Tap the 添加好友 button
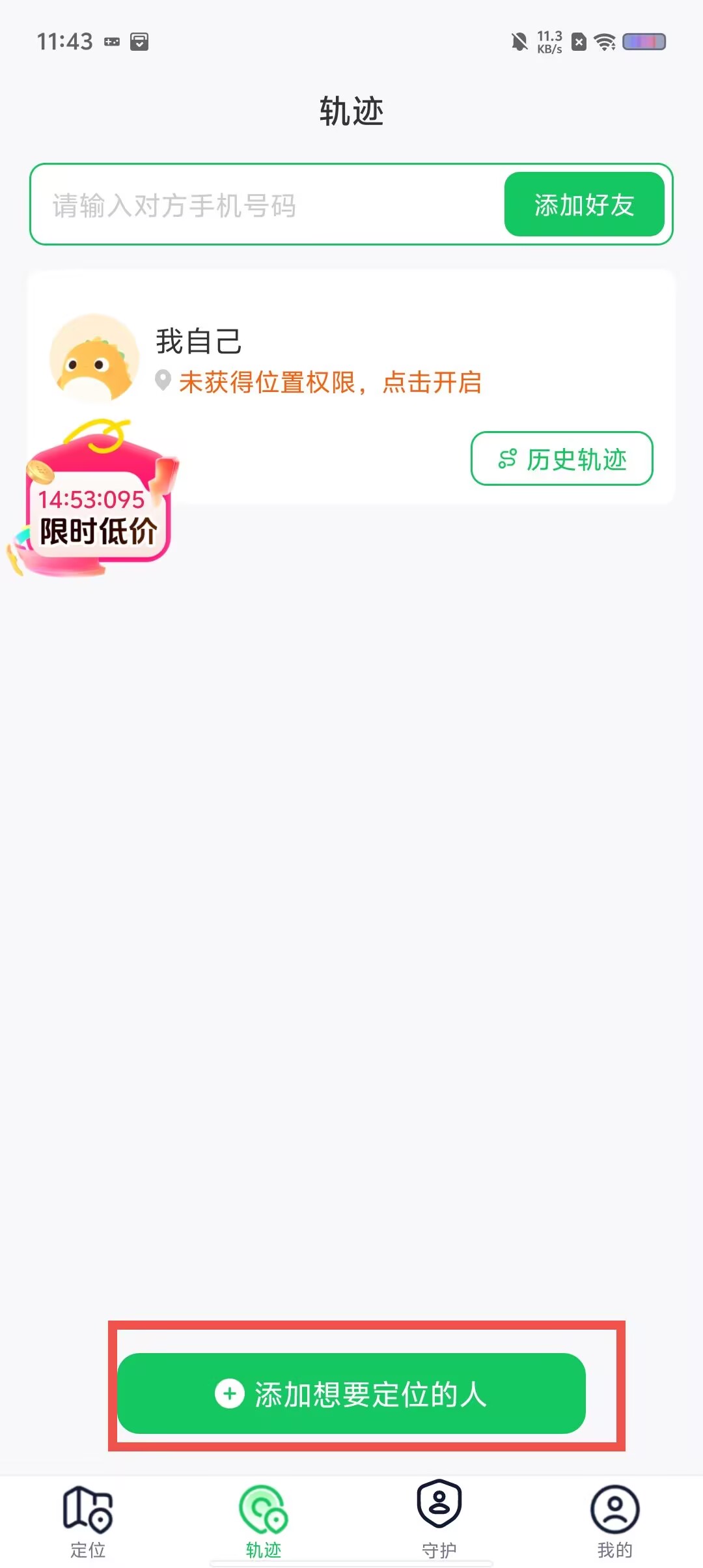The height and width of the screenshot is (1568, 703). point(584,204)
